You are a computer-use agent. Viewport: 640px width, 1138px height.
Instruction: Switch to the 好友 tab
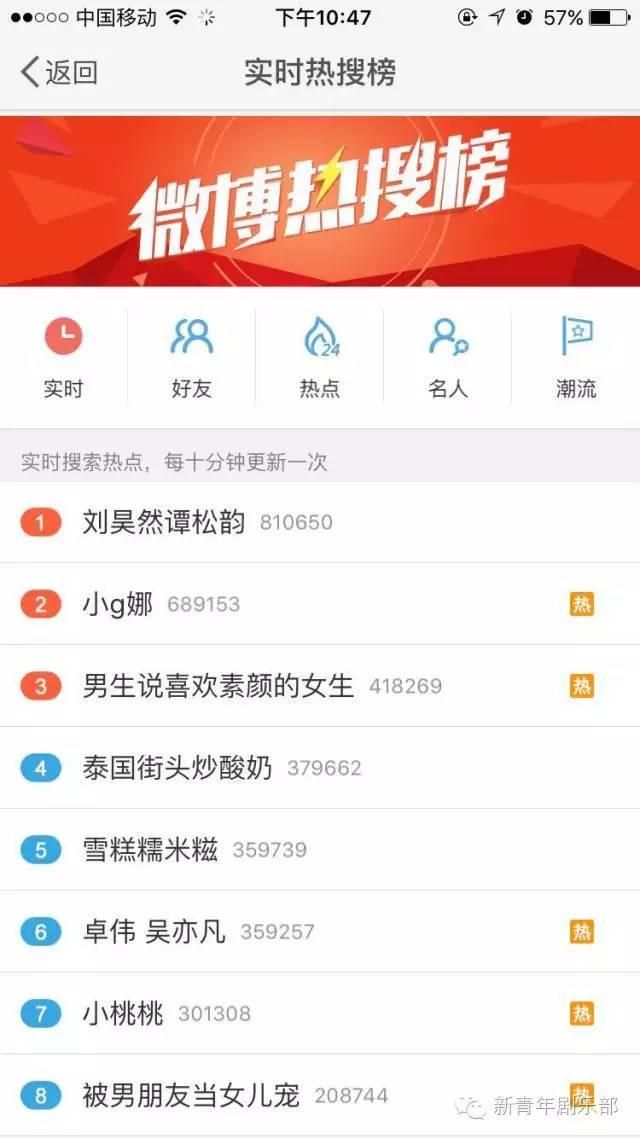pyautogui.click(x=191, y=356)
